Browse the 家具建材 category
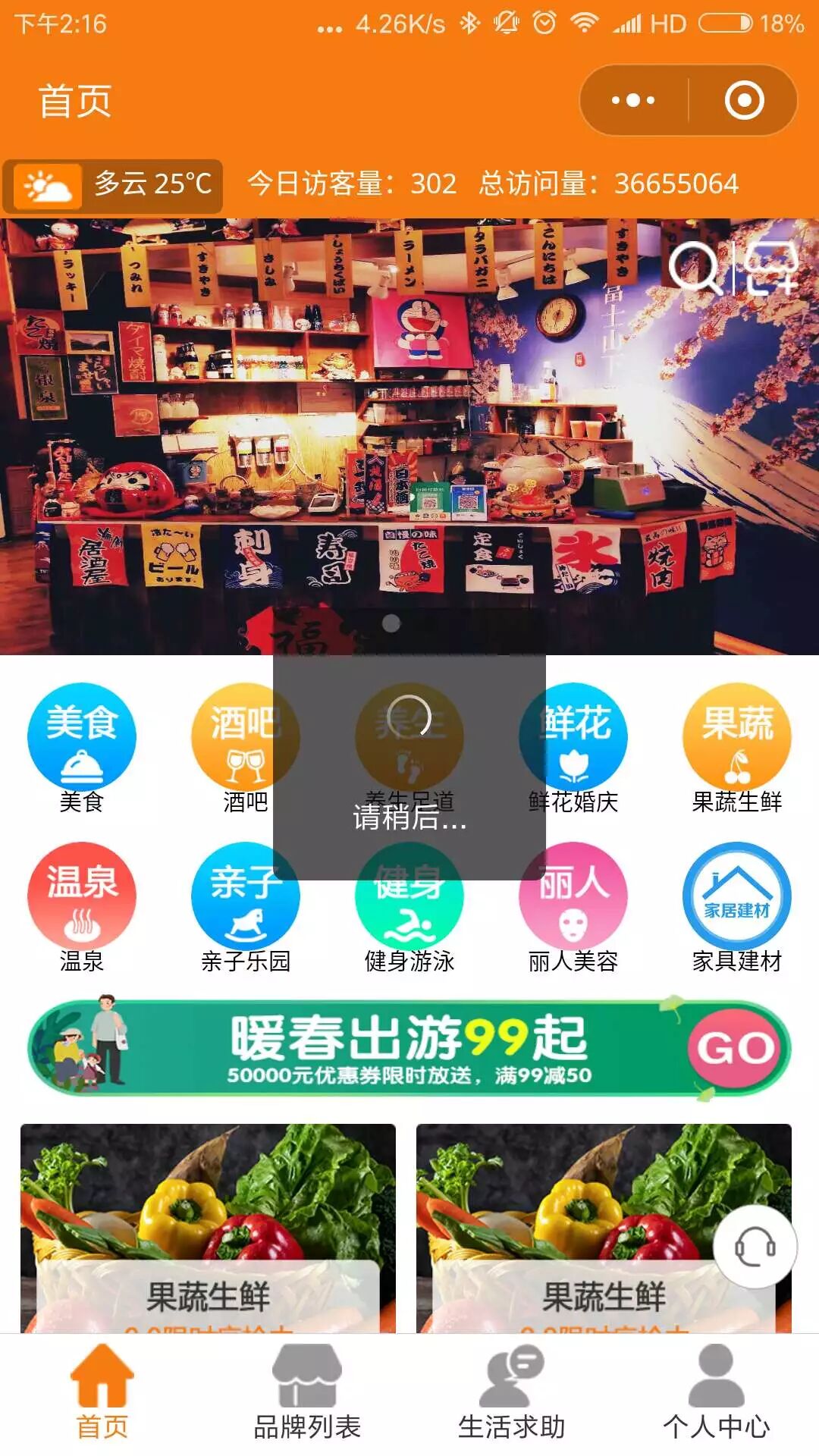The image size is (819, 1456). pyautogui.click(x=736, y=896)
